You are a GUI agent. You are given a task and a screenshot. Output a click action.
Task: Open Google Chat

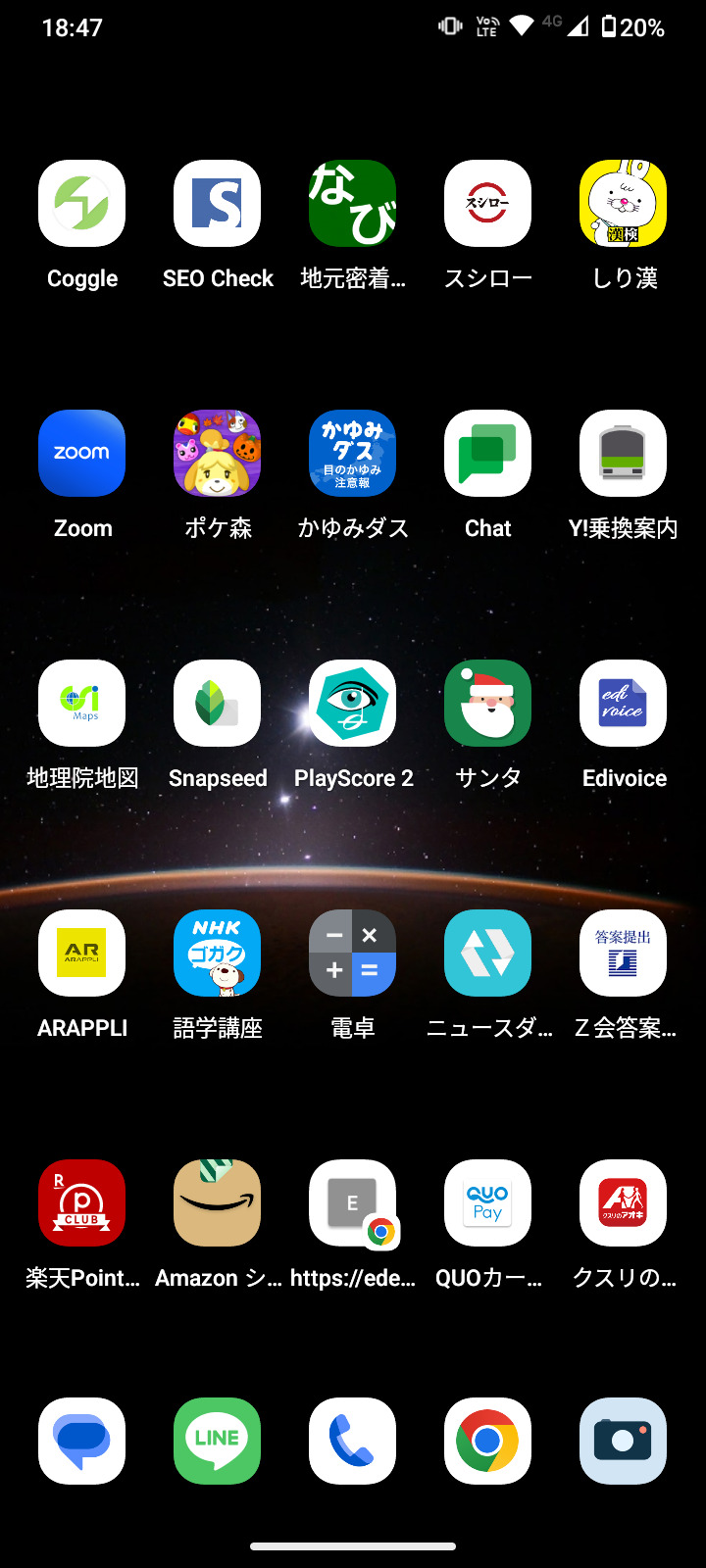(487, 453)
